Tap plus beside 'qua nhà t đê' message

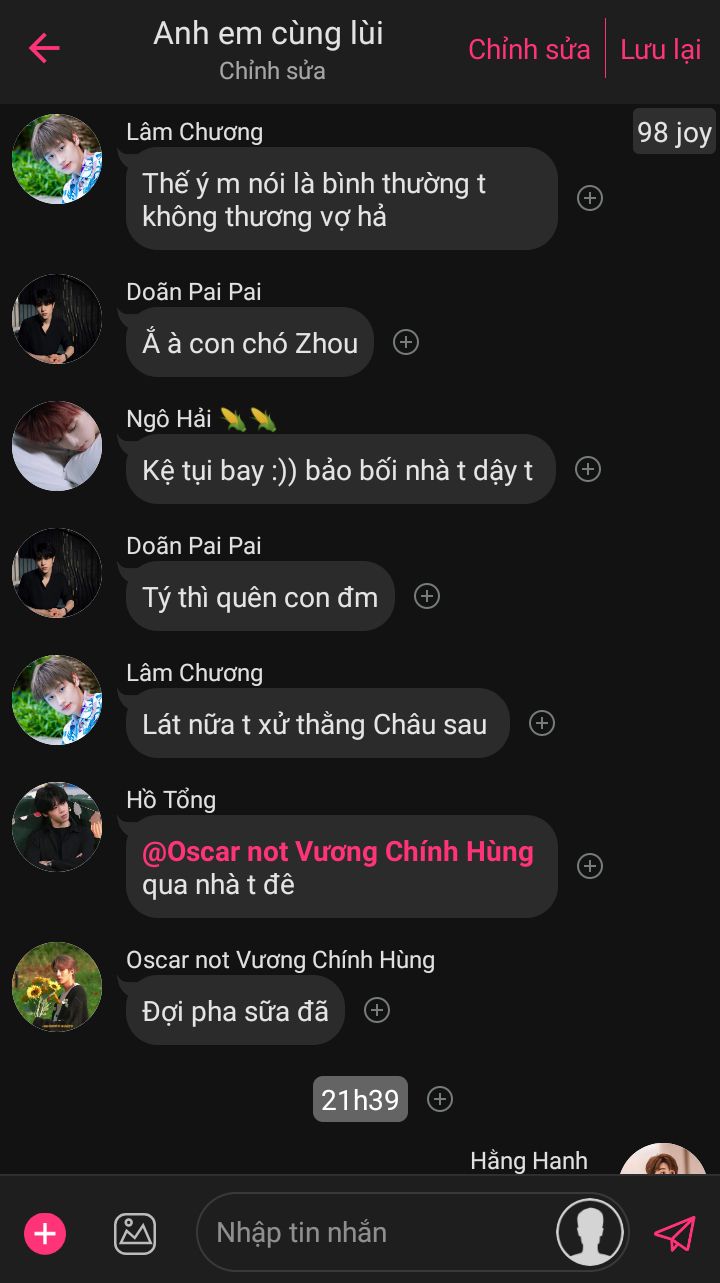590,866
